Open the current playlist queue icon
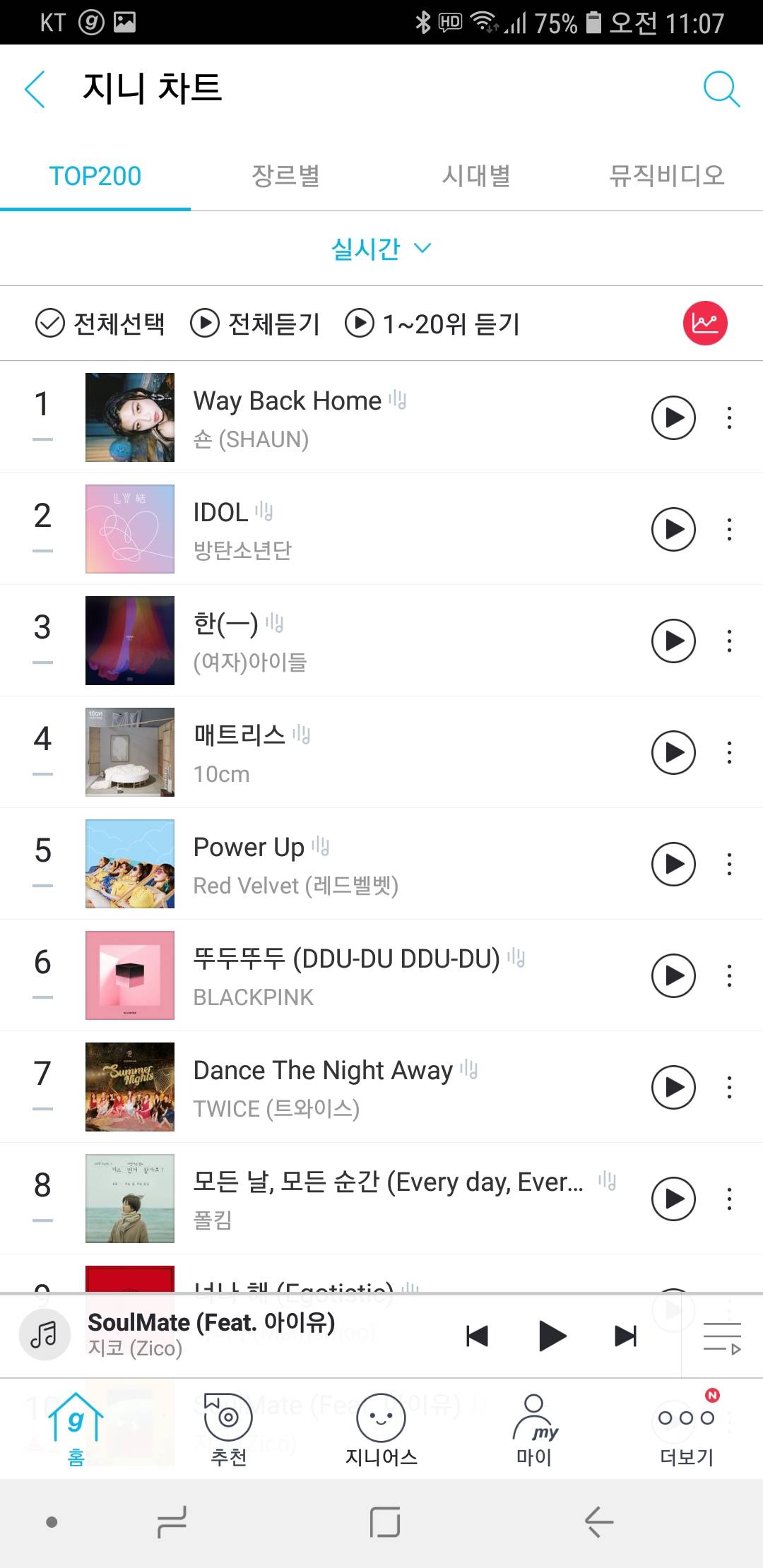The height and width of the screenshot is (1568, 763). [721, 1337]
